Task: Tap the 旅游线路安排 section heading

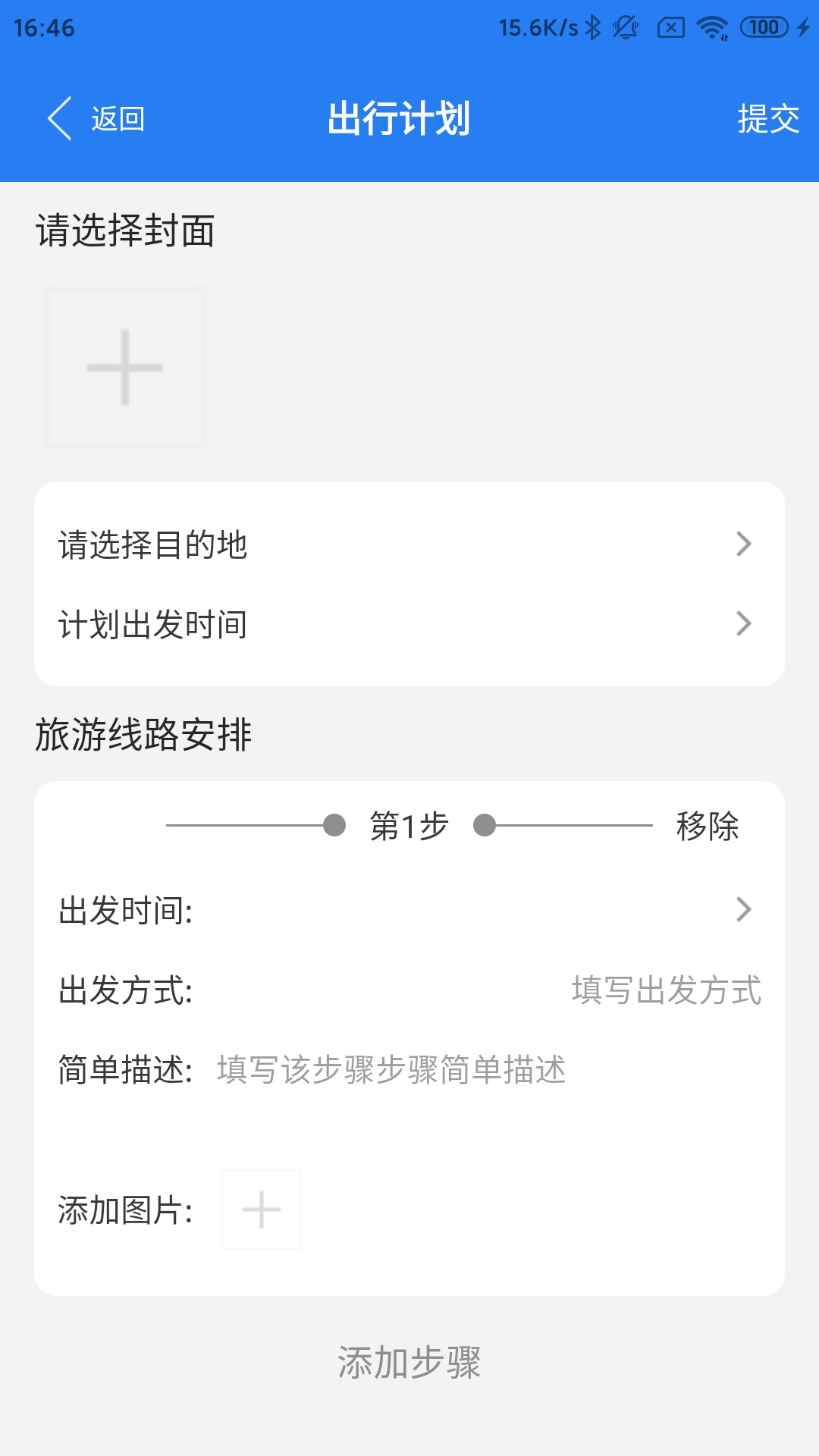Action: (x=146, y=732)
